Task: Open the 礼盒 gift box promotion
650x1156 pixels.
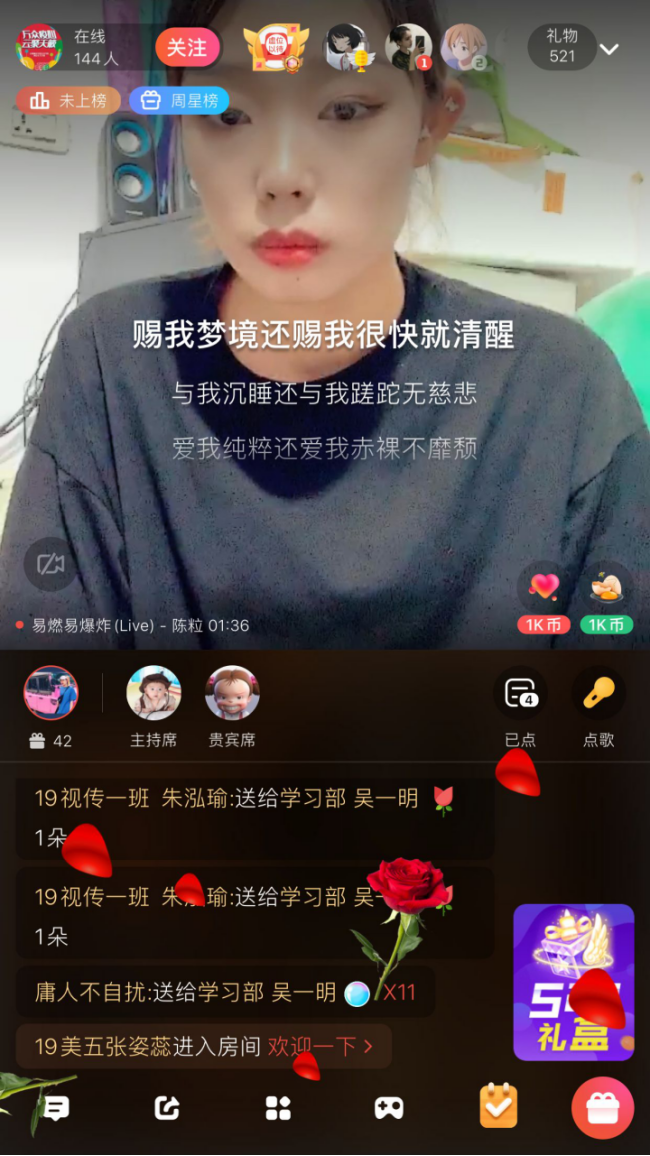Action: 573,982
